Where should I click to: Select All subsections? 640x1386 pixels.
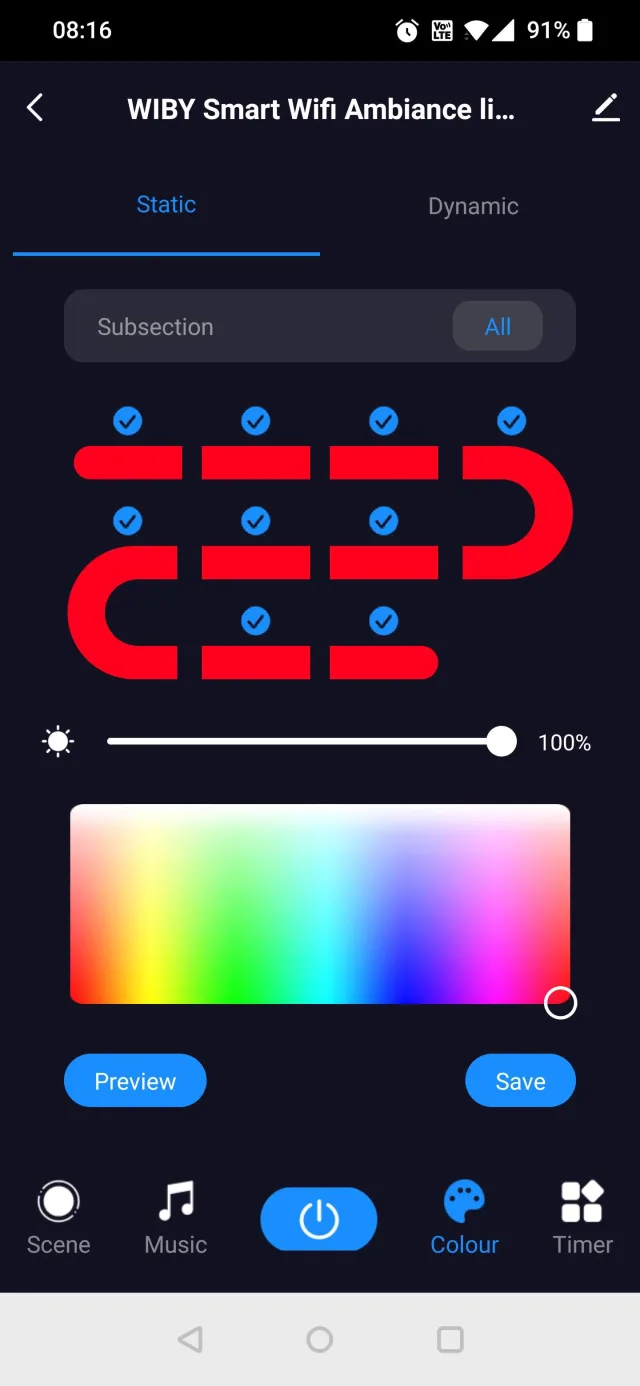(x=497, y=327)
